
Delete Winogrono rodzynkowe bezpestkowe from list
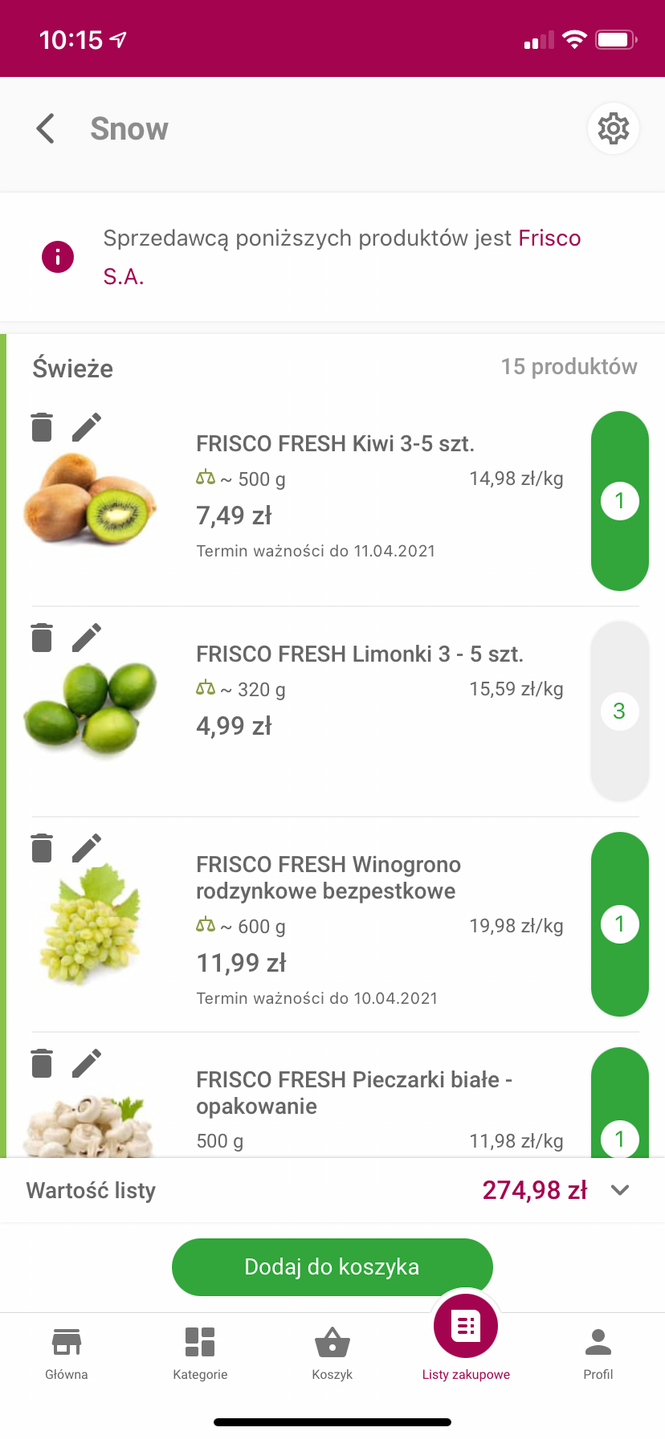pyautogui.click(x=41, y=848)
